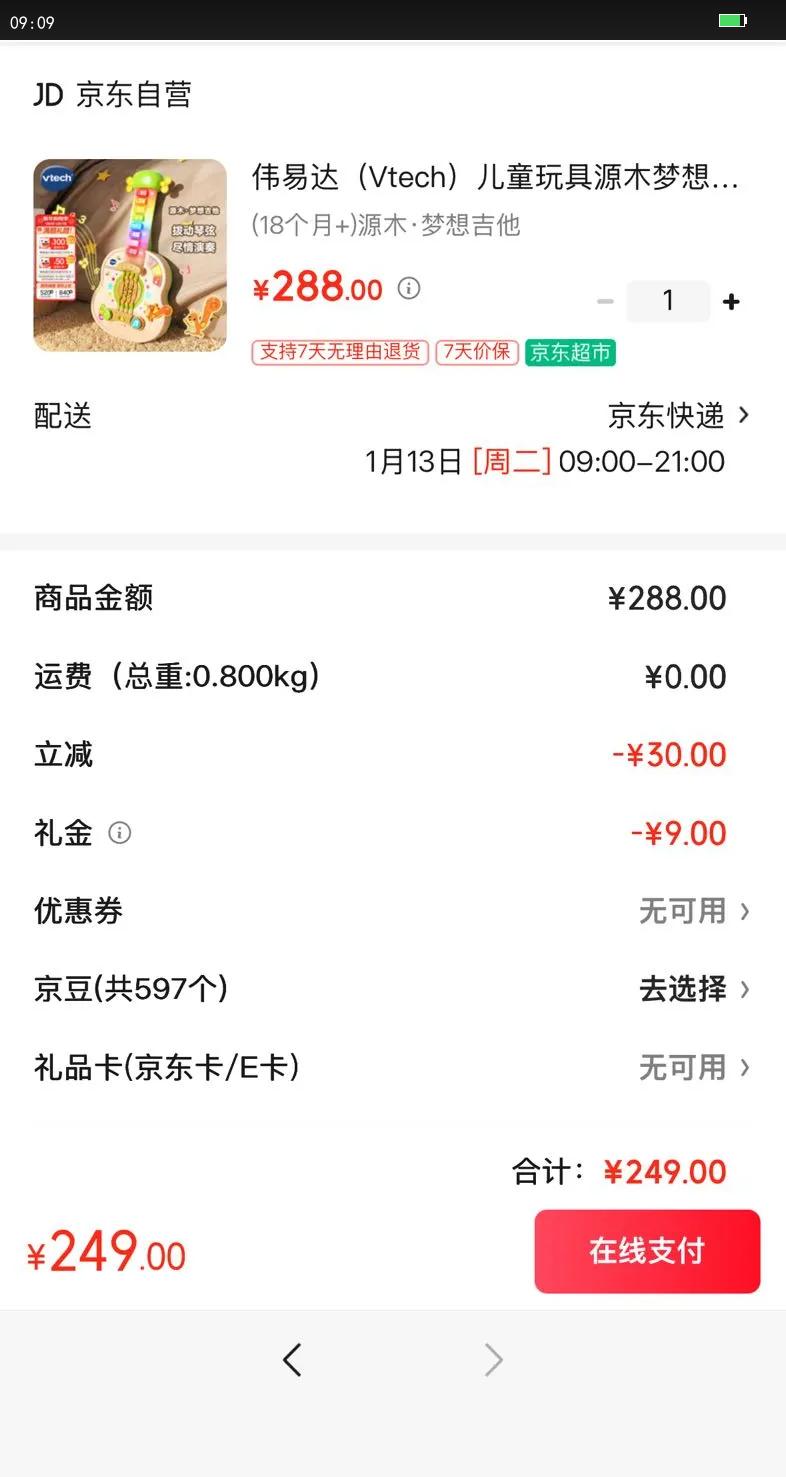The height and width of the screenshot is (1477, 786).
Task: Increase quantity with the plus button
Action: point(732,302)
